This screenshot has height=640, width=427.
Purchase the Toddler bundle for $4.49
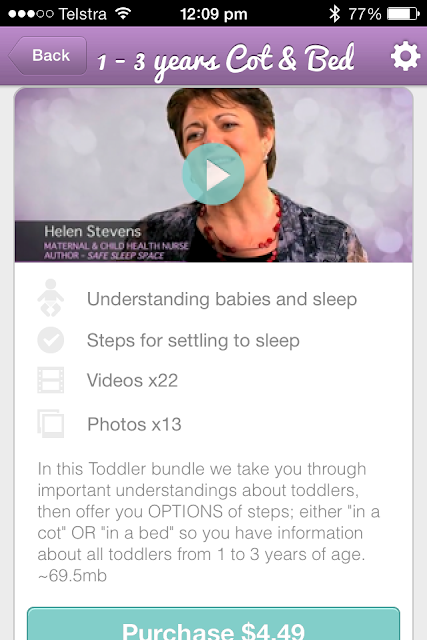(x=213, y=624)
